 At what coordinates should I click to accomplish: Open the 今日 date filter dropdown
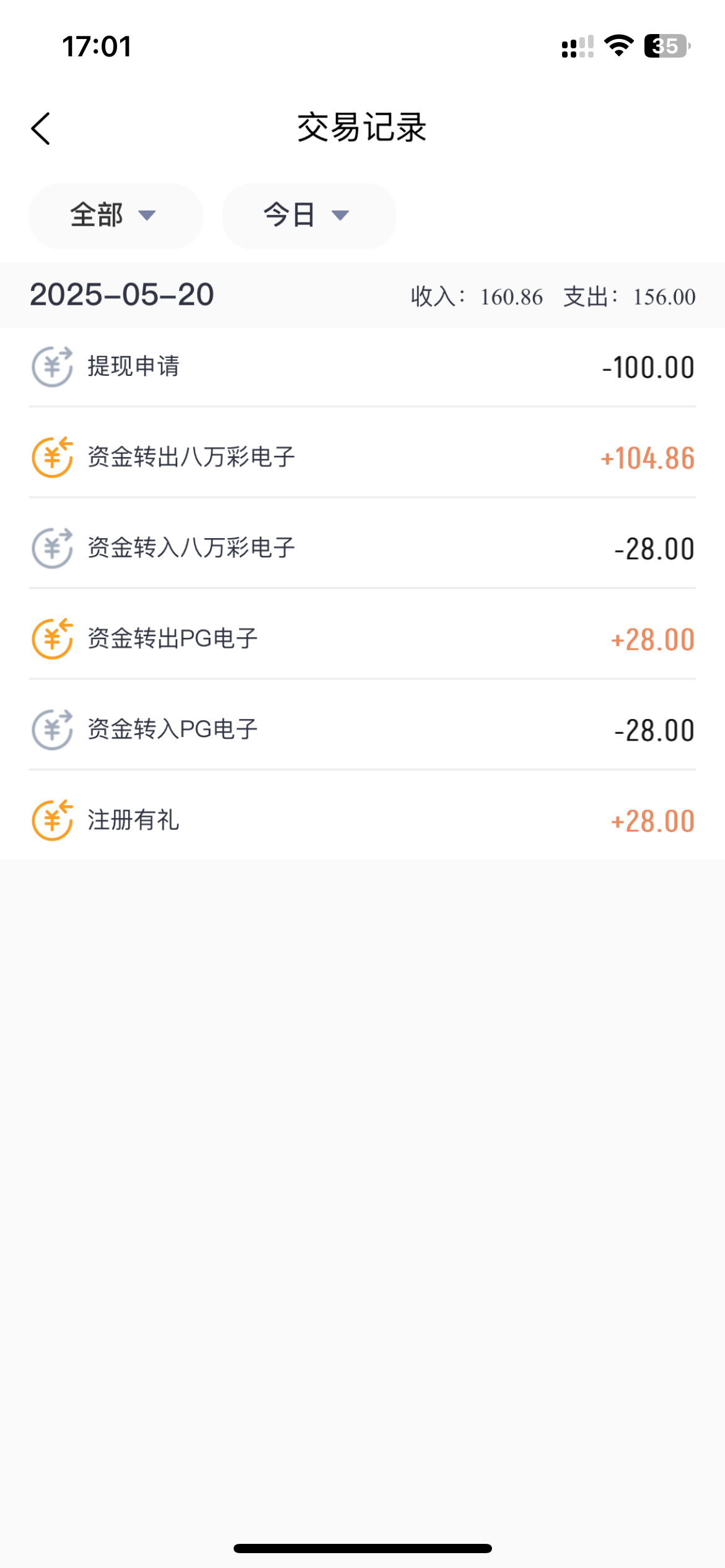[x=309, y=216]
